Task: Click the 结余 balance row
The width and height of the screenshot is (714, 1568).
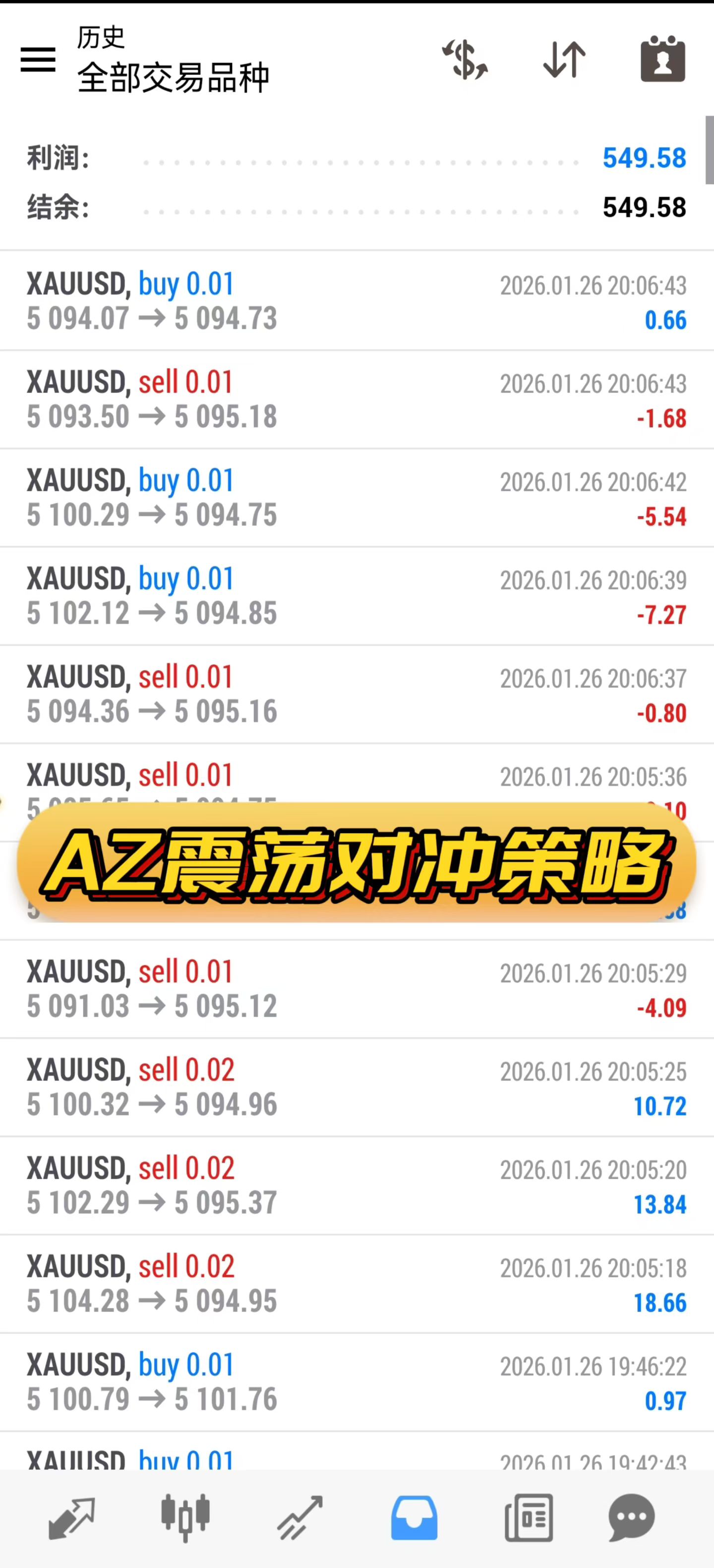Action: pos(357,207)
